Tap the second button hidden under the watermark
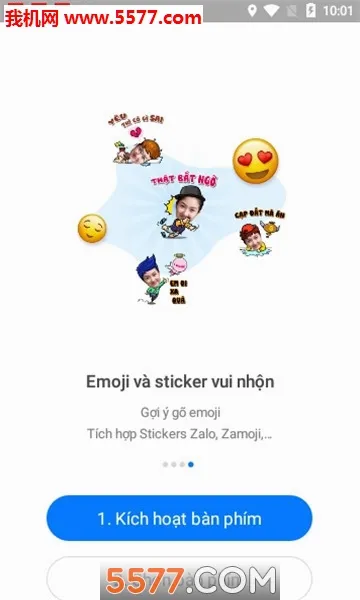This screenshot has width=360, height=600. pyautogui.click(x=179, y=578)
